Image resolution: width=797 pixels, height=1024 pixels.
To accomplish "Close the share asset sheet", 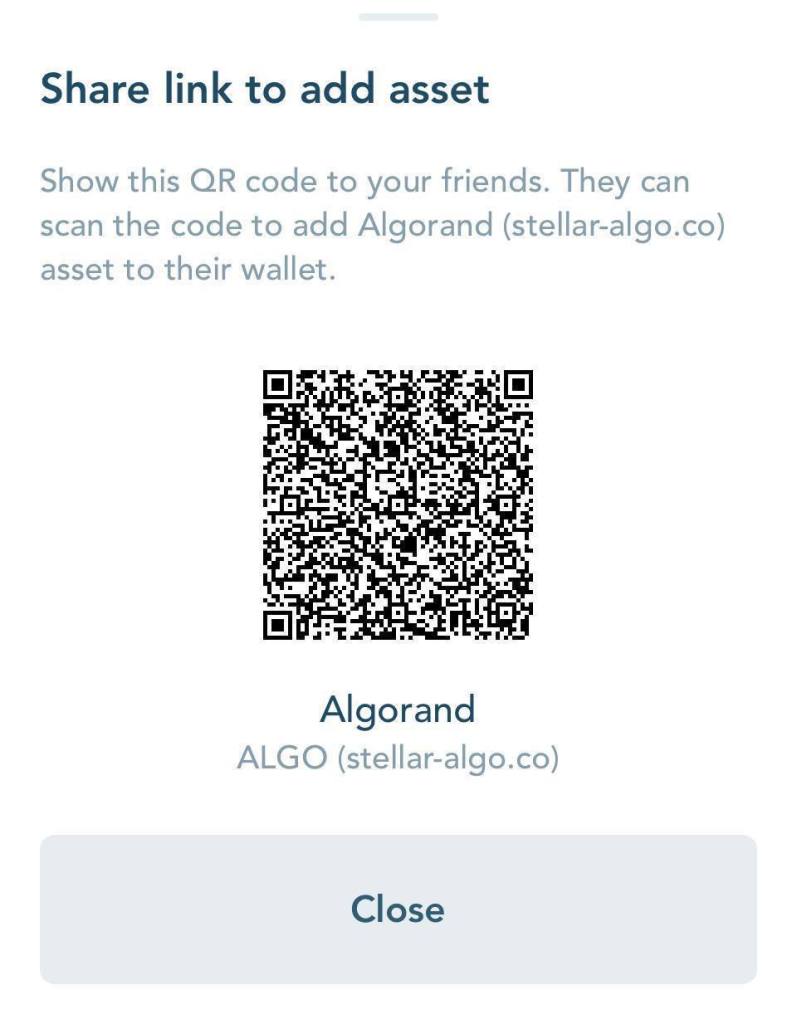I will click(x=398, y=909).
